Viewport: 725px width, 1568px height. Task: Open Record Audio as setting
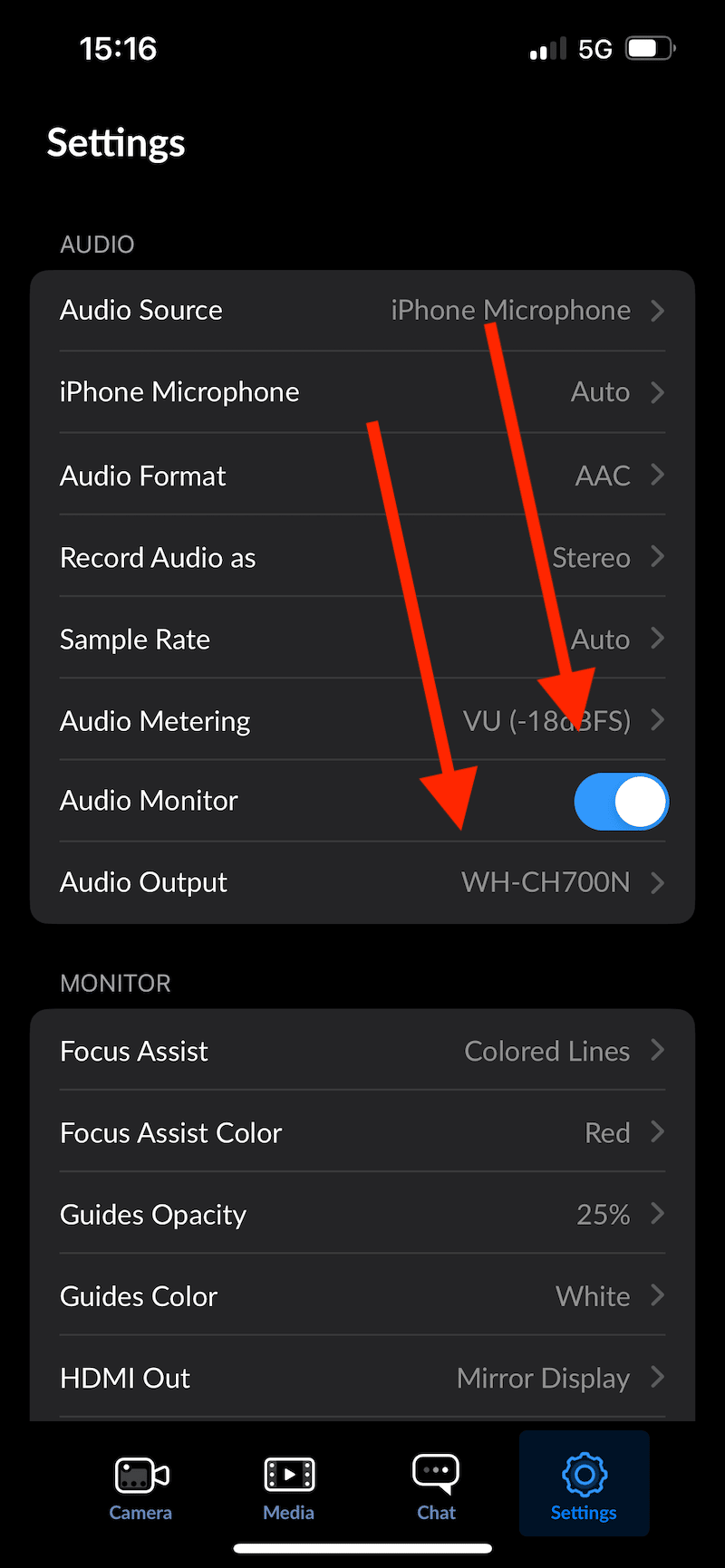point(362,556)
